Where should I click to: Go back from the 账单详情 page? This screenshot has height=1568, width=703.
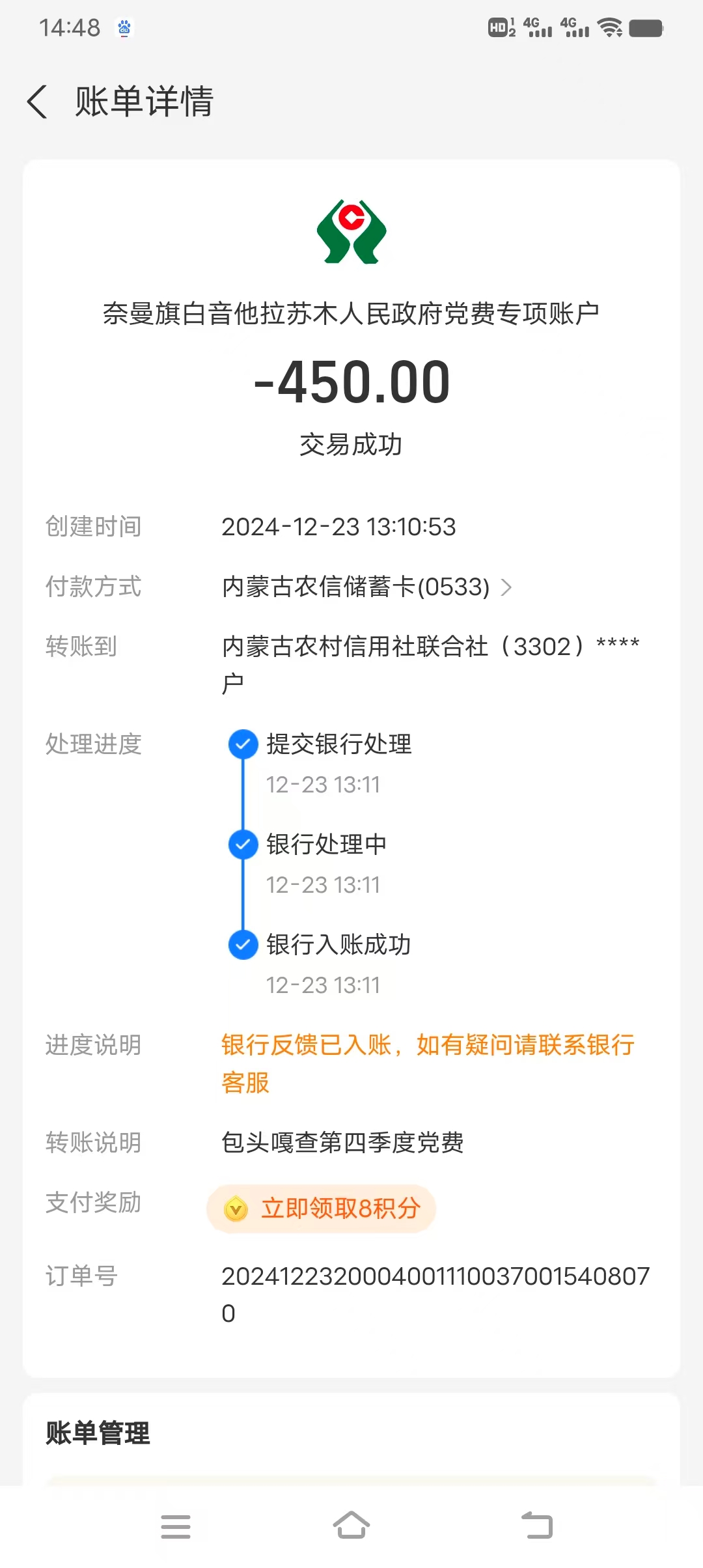pyautogui.click(x=38, y=102)
